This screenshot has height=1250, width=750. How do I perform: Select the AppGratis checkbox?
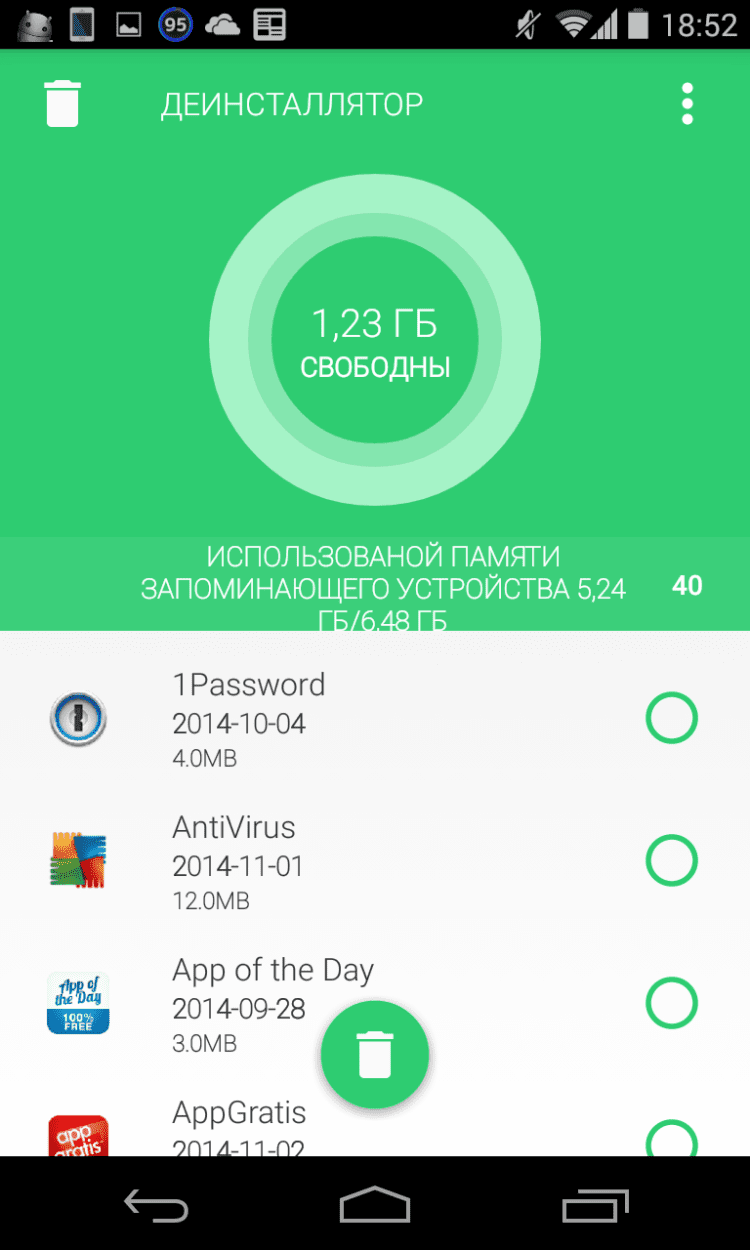pyautogui.click(x=671, y=1140)
